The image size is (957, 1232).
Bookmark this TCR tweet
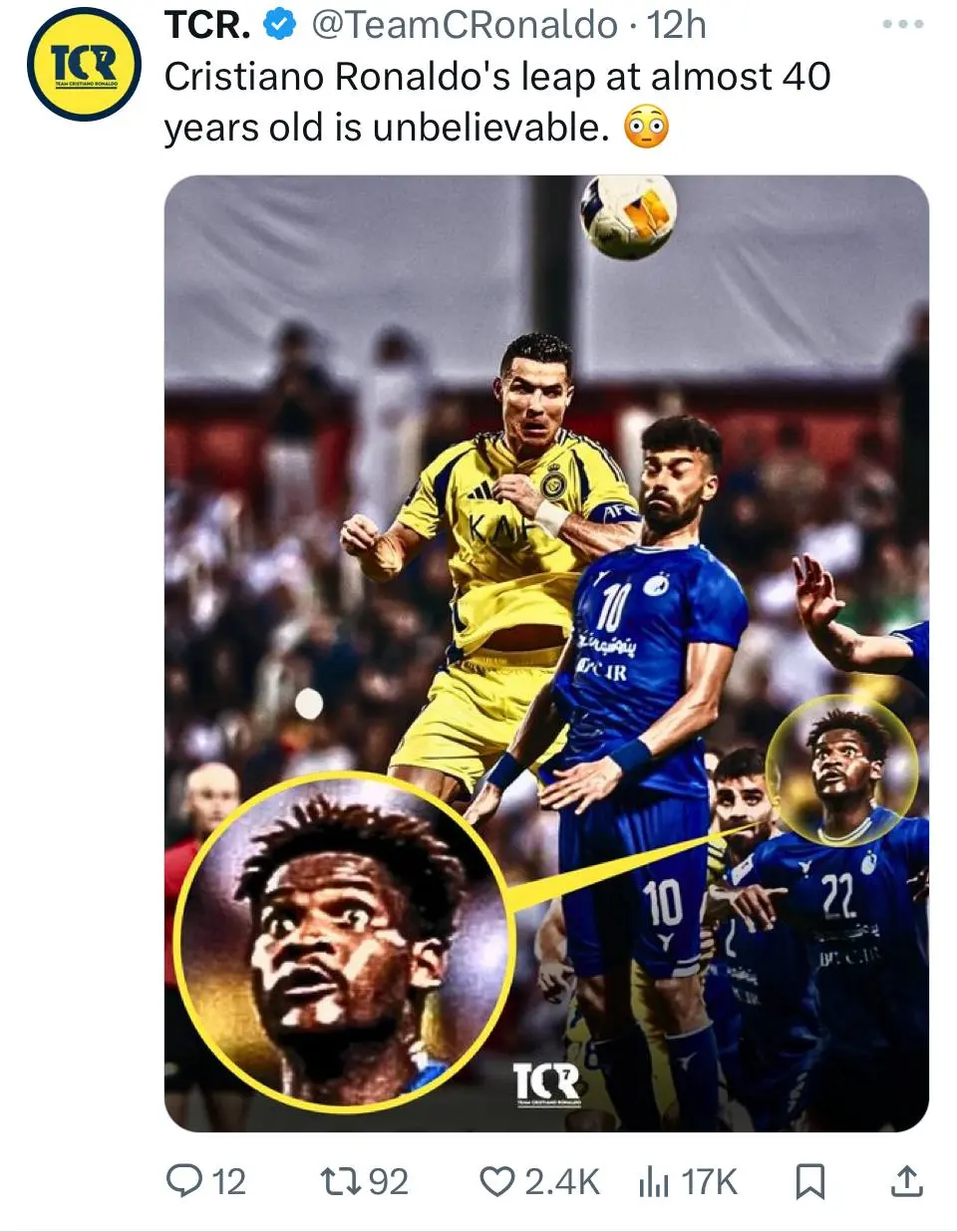coord(809,1181)
